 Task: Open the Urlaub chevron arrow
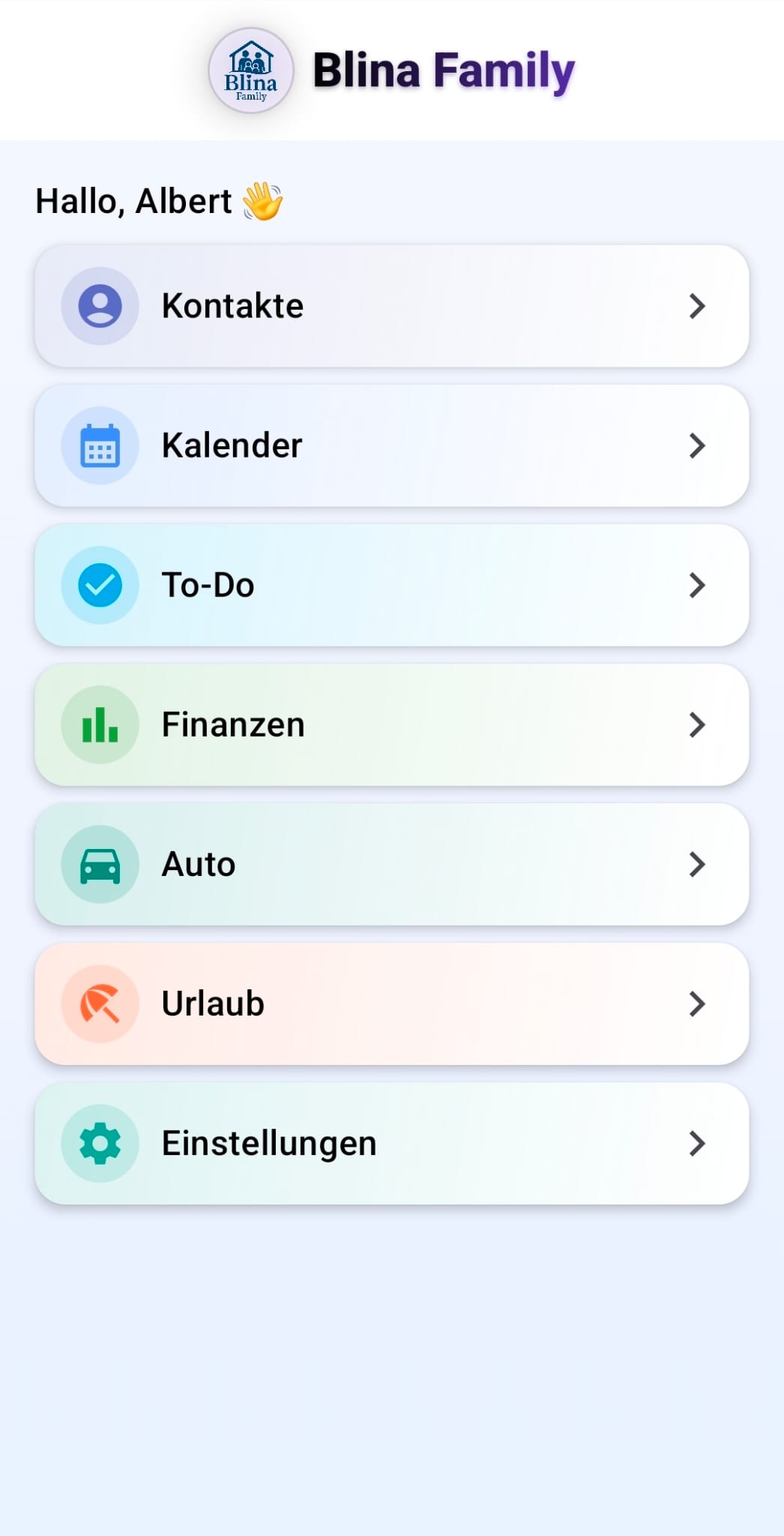(x=697, y=1003)
